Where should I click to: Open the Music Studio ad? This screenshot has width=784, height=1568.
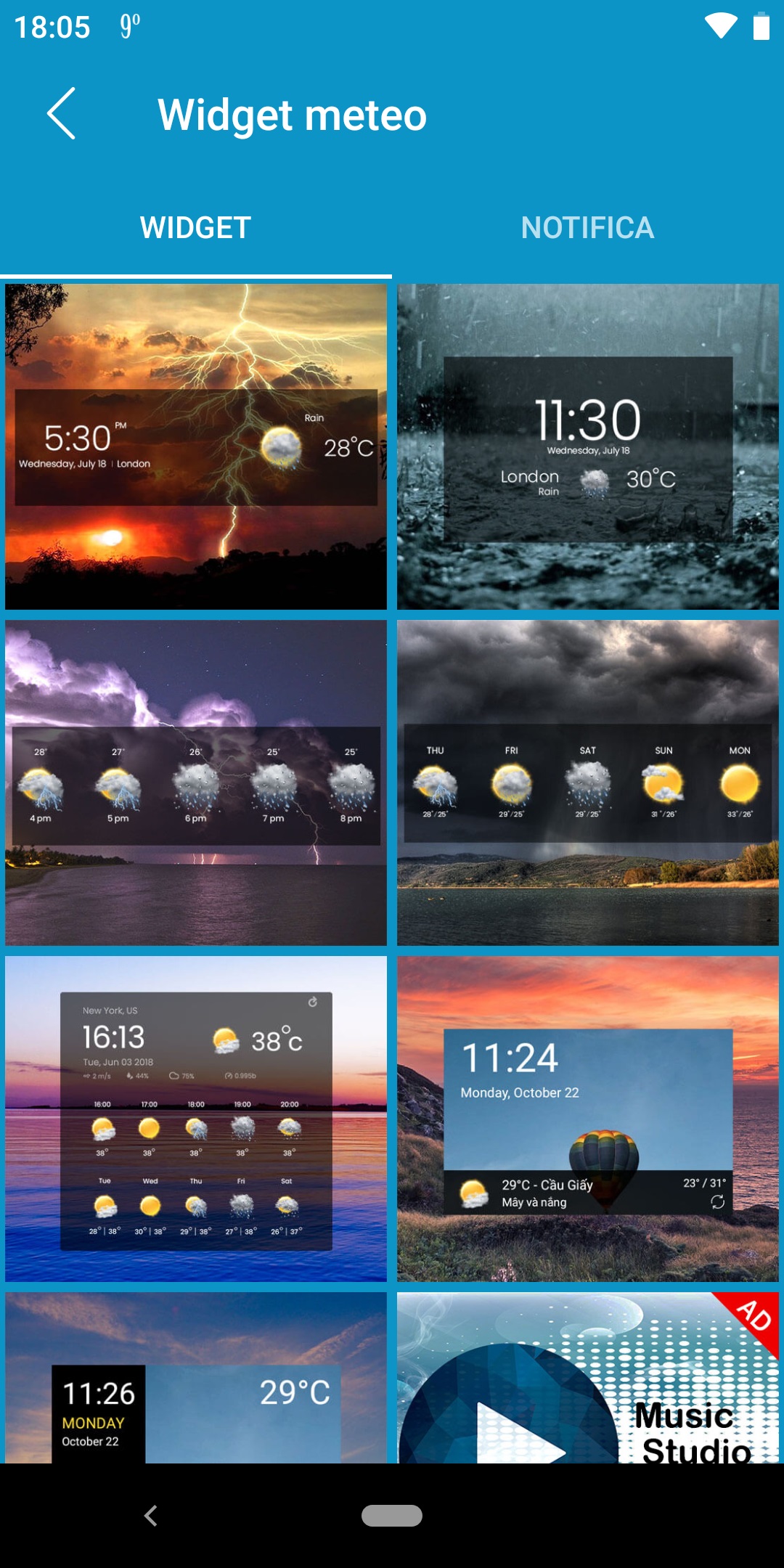click(588, 1378)
